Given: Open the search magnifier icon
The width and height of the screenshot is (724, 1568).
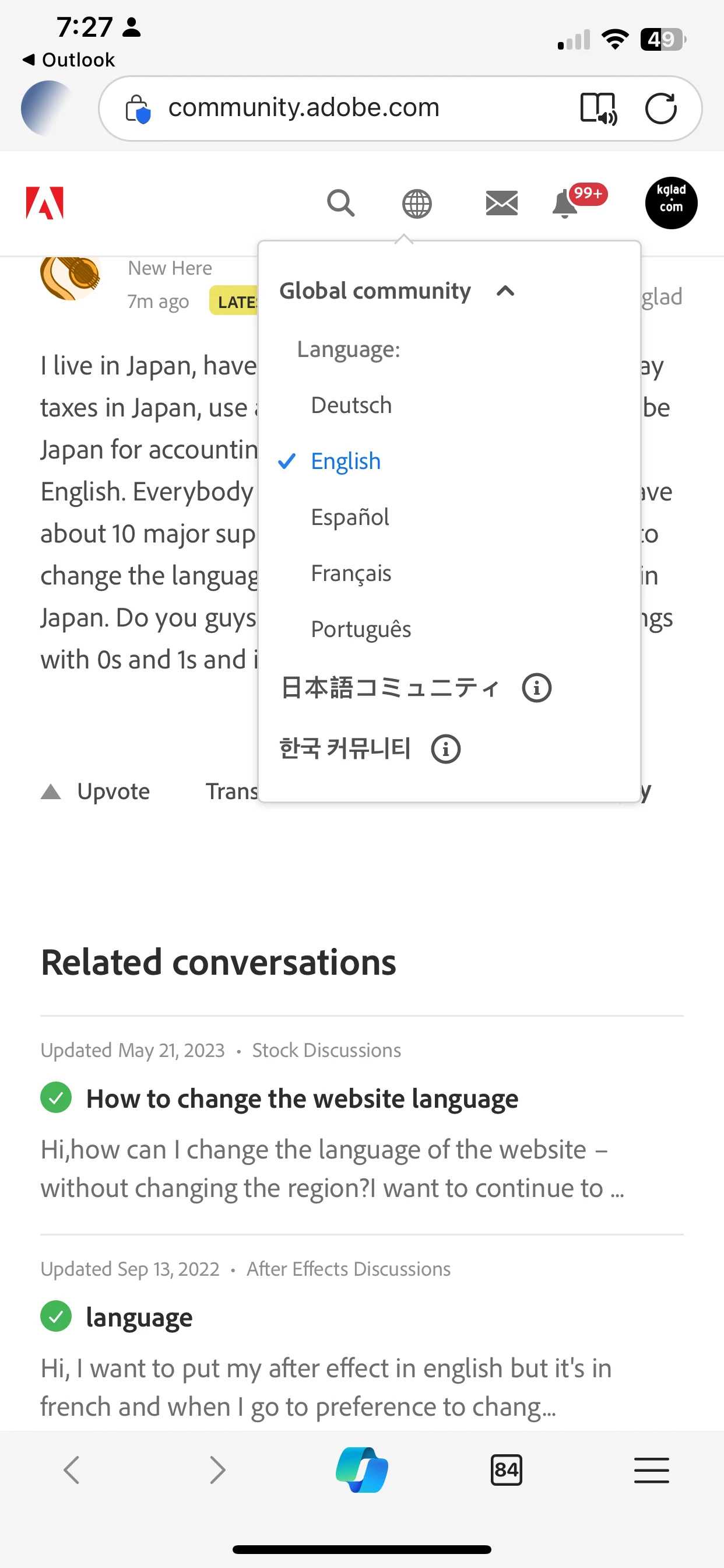Looking at the screenshot, I should click(340, 202).
